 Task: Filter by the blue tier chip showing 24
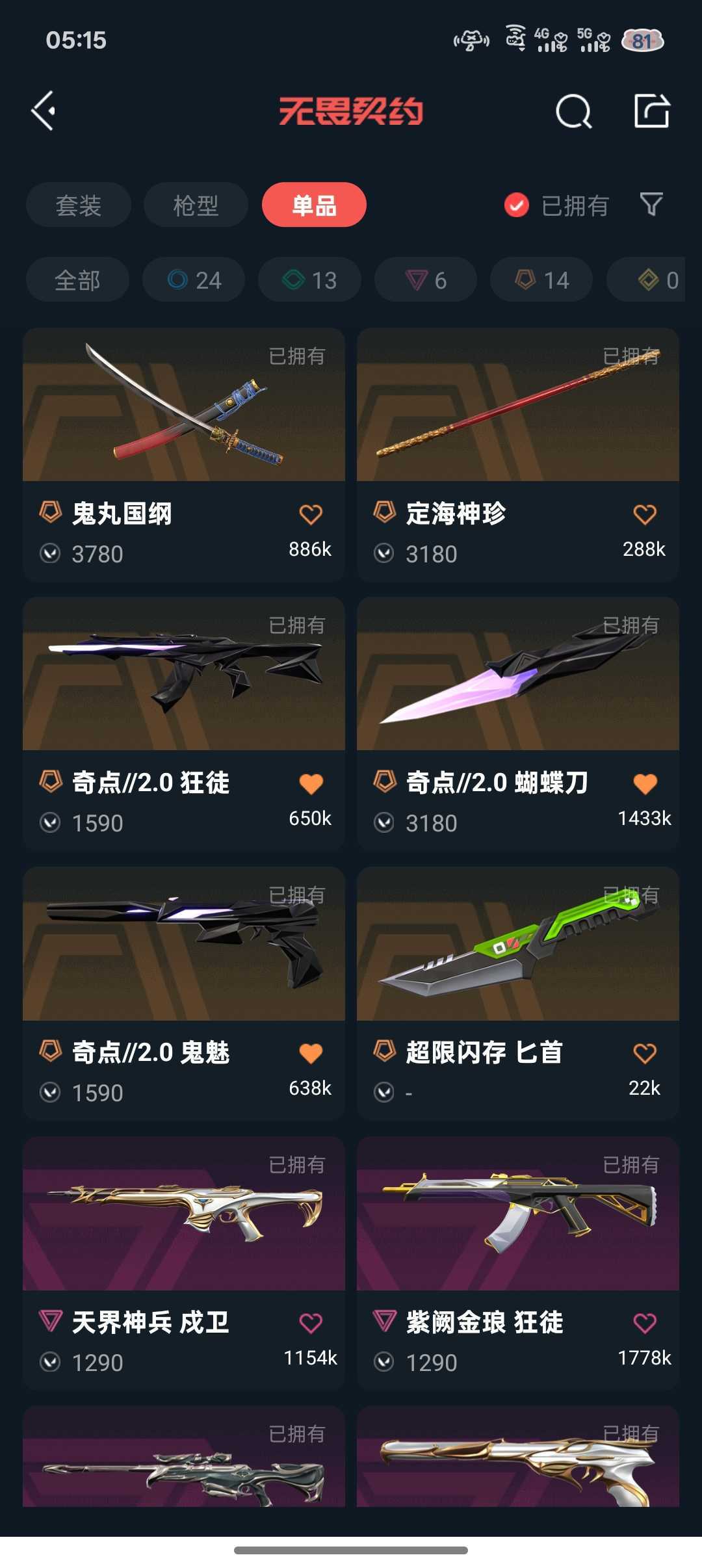pos(194,280)
